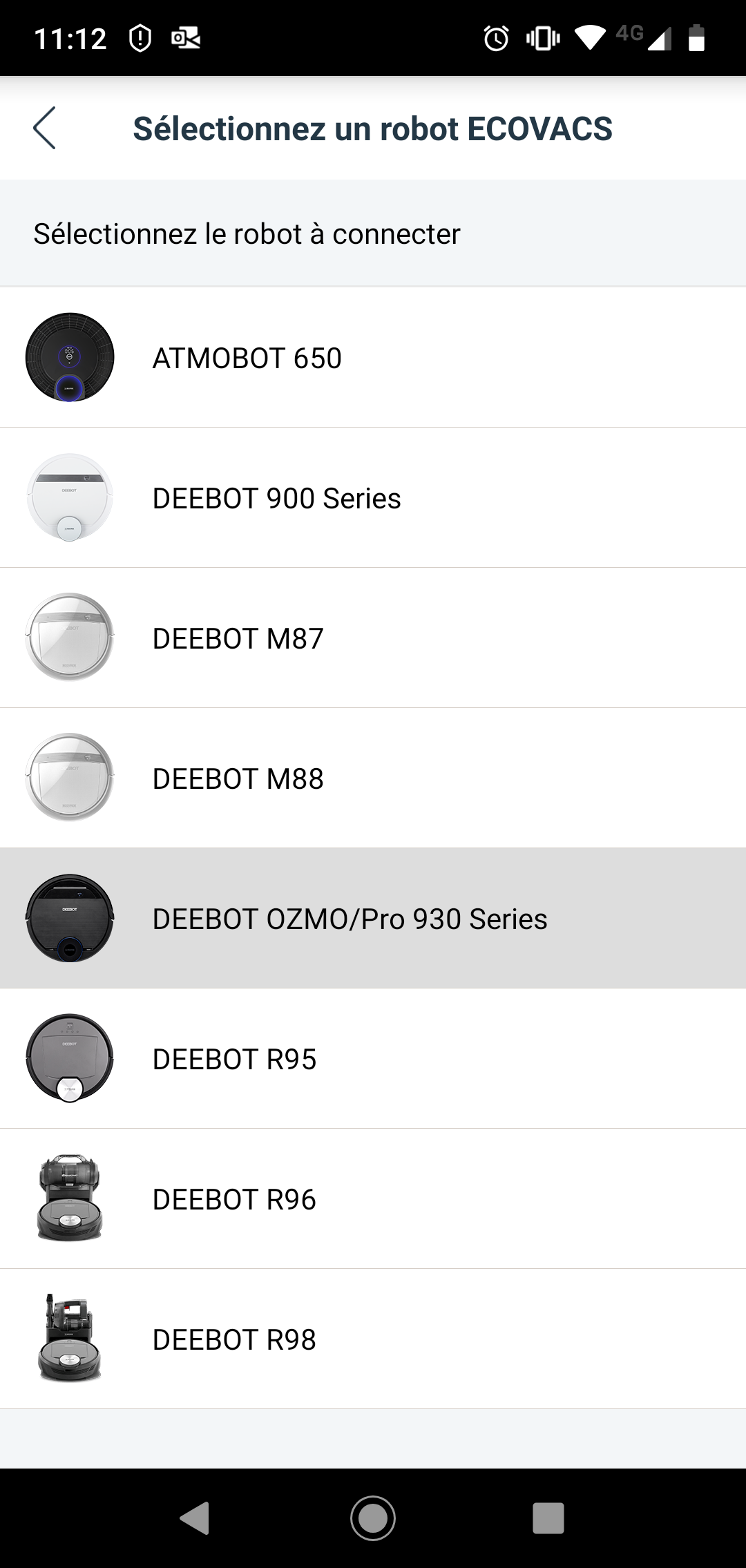Open DEEBOT OZMO/Pro 930 Series
The width and height of the screenshot is (746, 1568).
click(373, 918)
